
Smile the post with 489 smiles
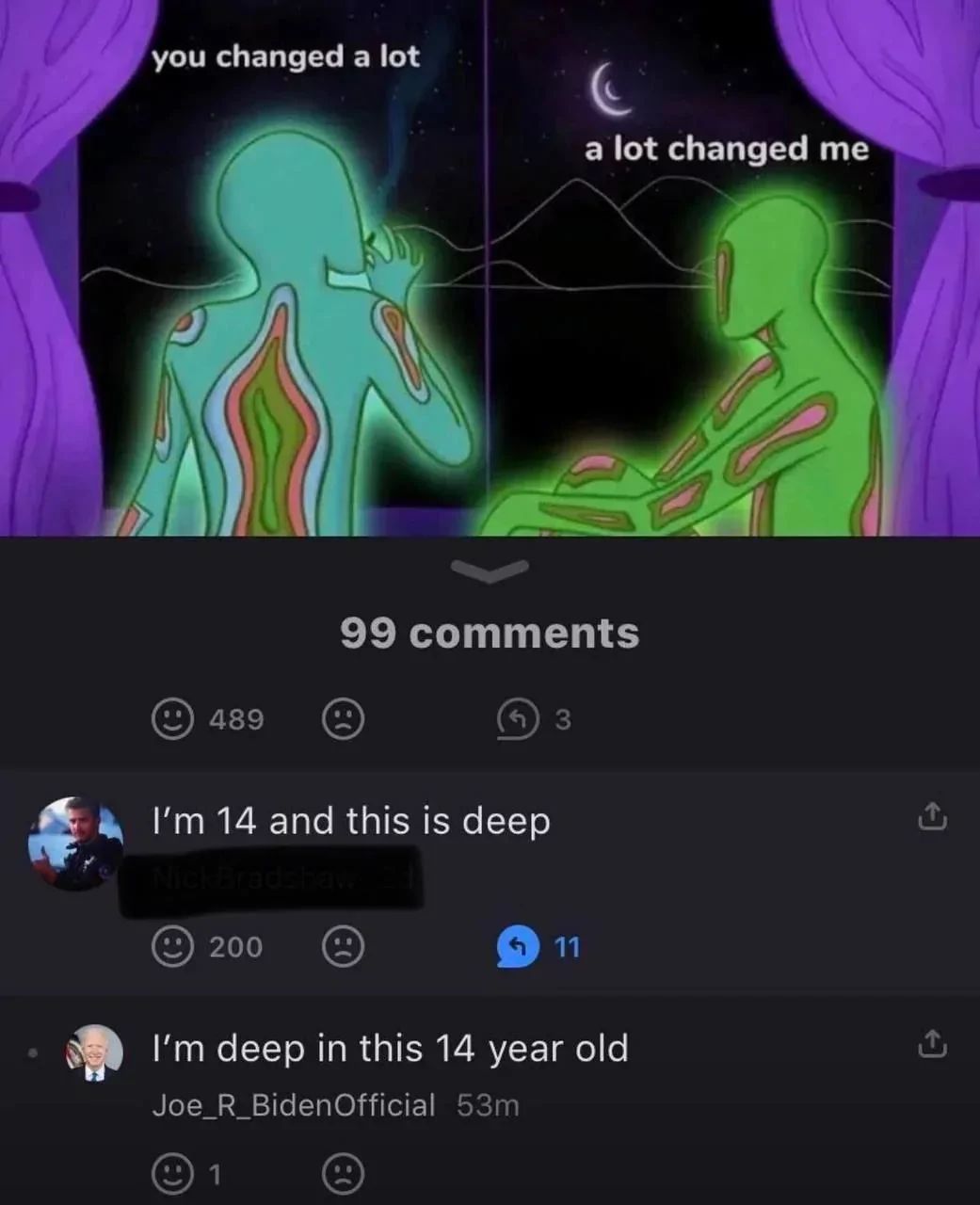coord(172,719)
